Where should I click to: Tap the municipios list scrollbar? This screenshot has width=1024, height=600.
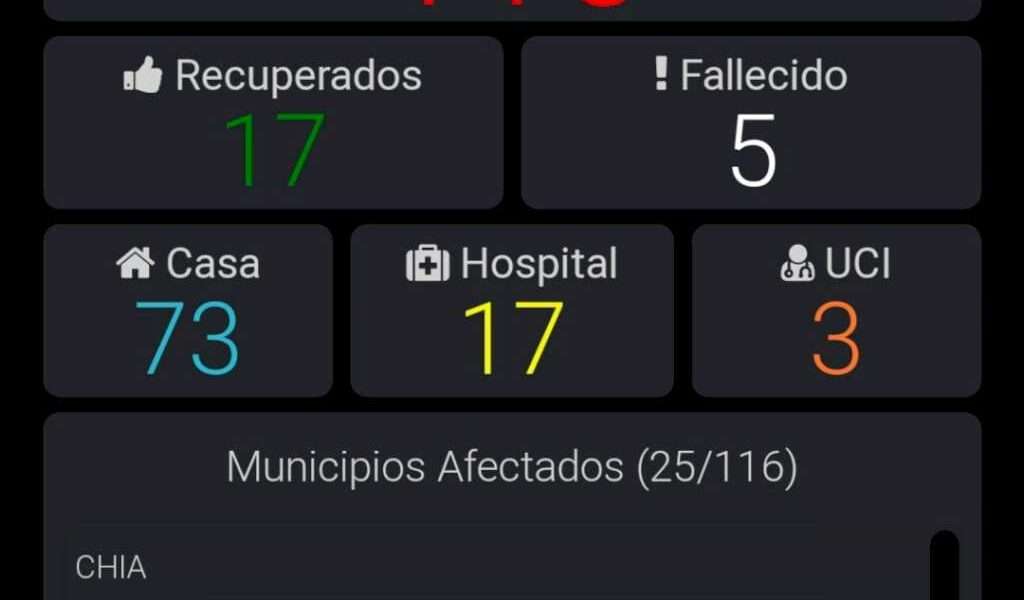click(943, 566)
